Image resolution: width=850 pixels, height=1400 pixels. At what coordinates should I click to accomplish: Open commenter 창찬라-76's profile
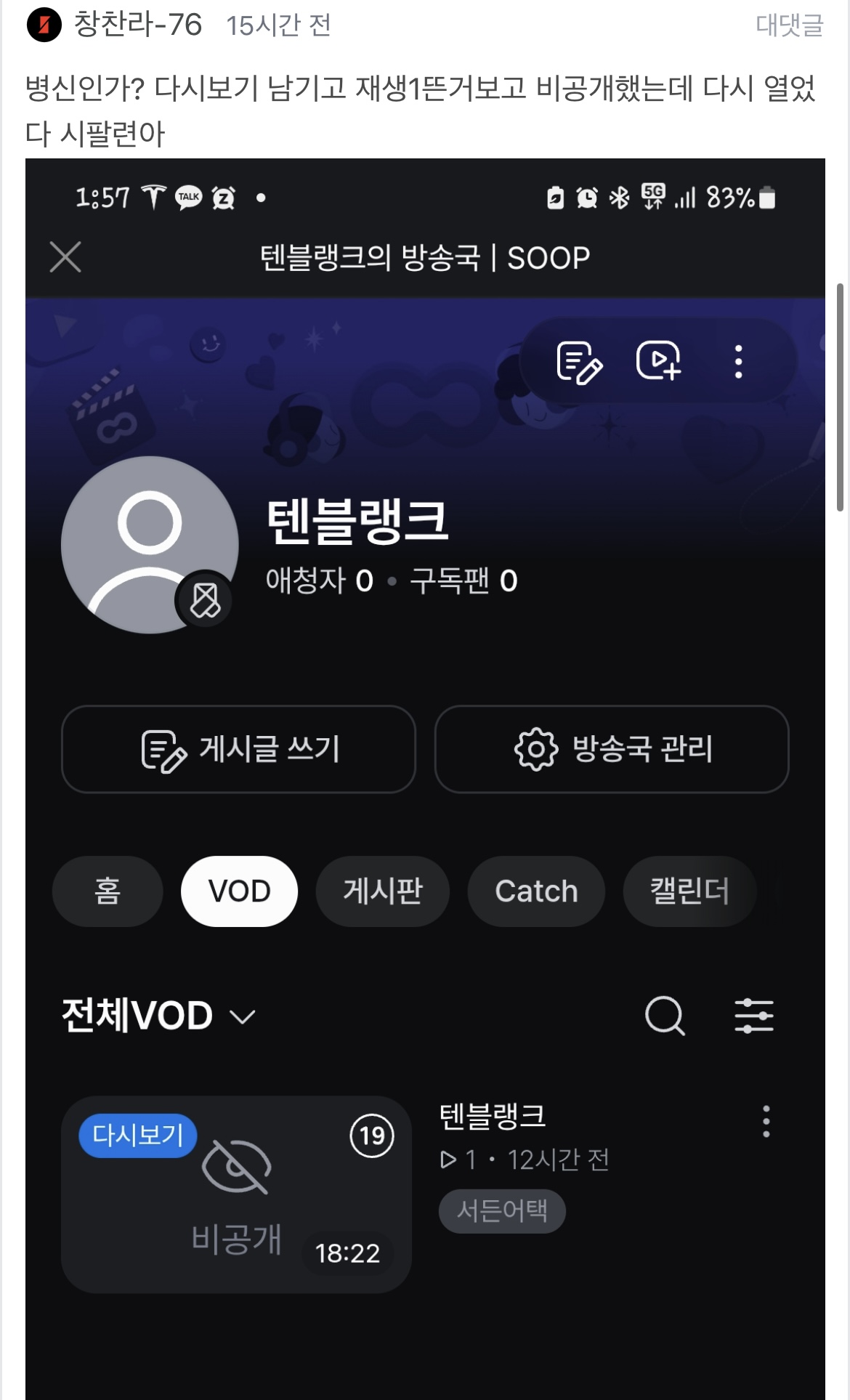coord(137,25)
